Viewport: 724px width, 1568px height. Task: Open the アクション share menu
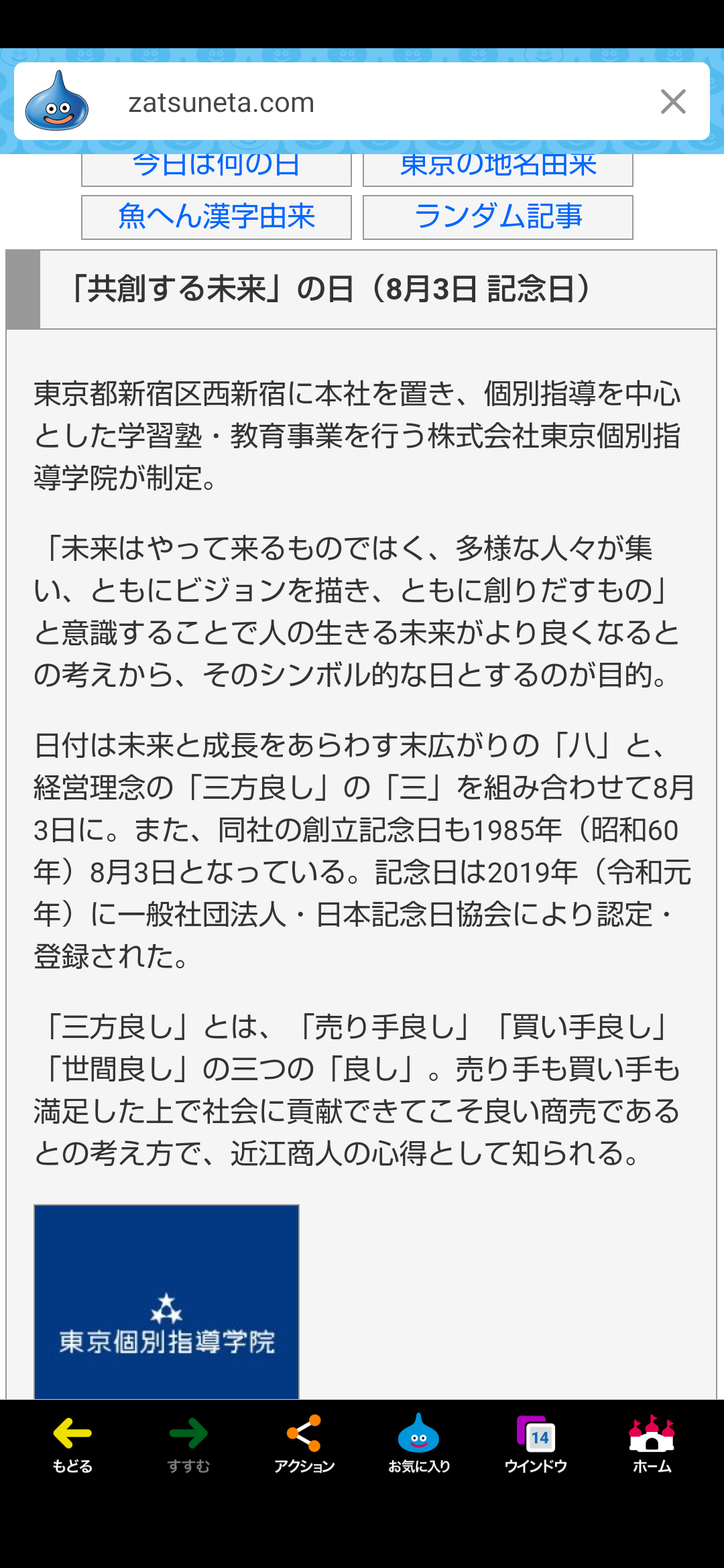[x=304, y=1445]
